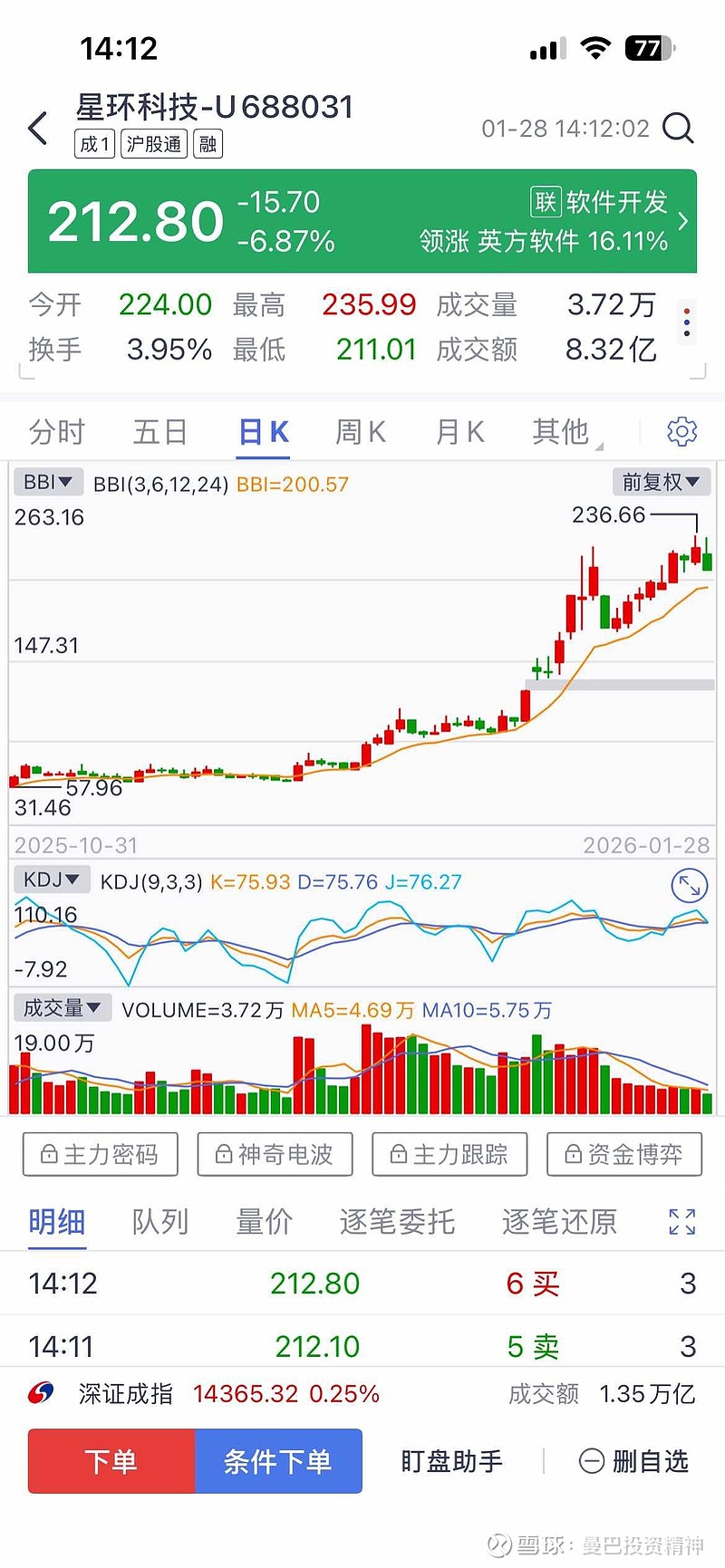Image resolution: width=725 pixels, height=1568 pixels.
Task: Open chart settings via the gear icon
Action: (681, 431)
